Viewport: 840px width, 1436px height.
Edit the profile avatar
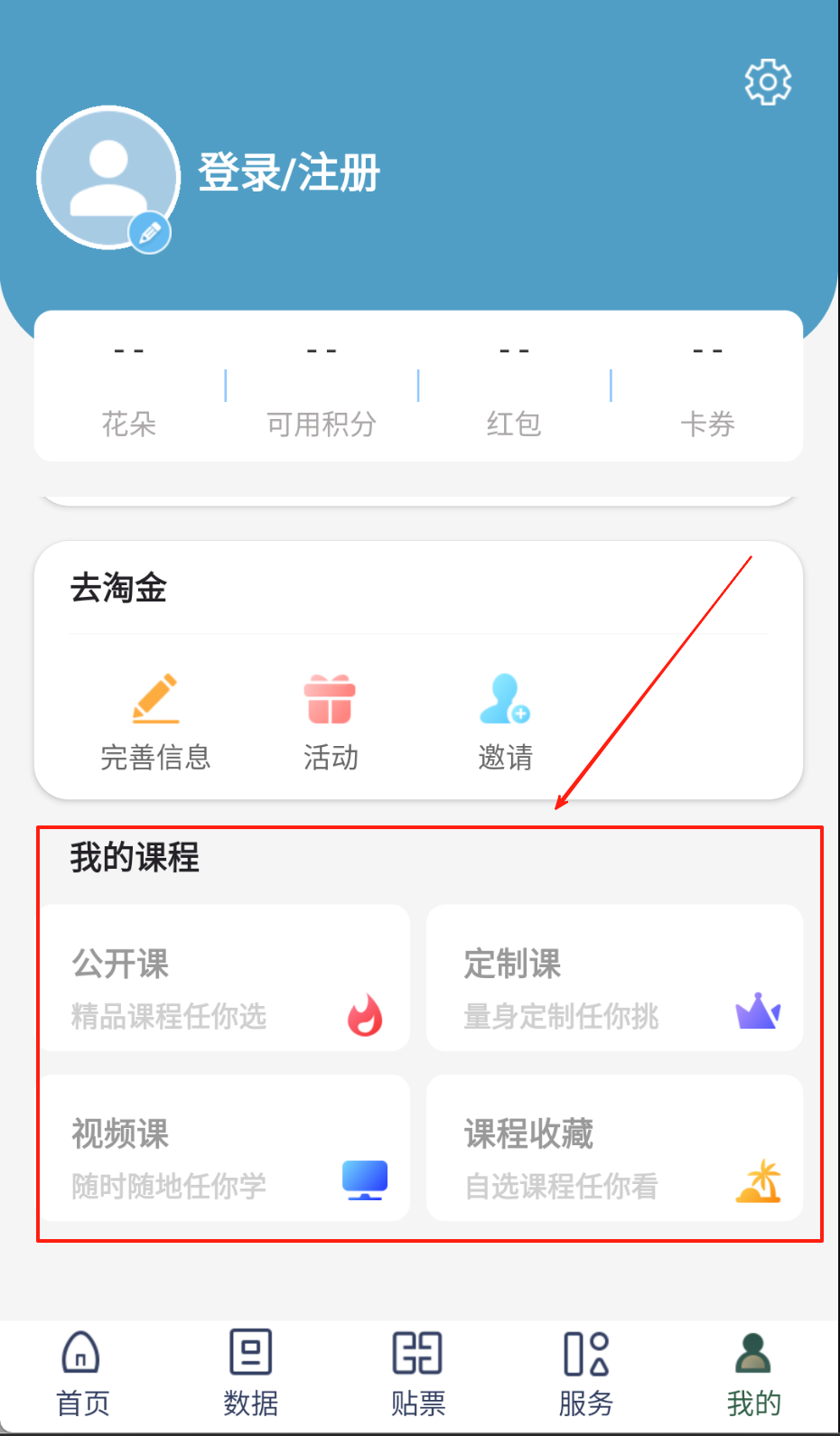[149, 233]
